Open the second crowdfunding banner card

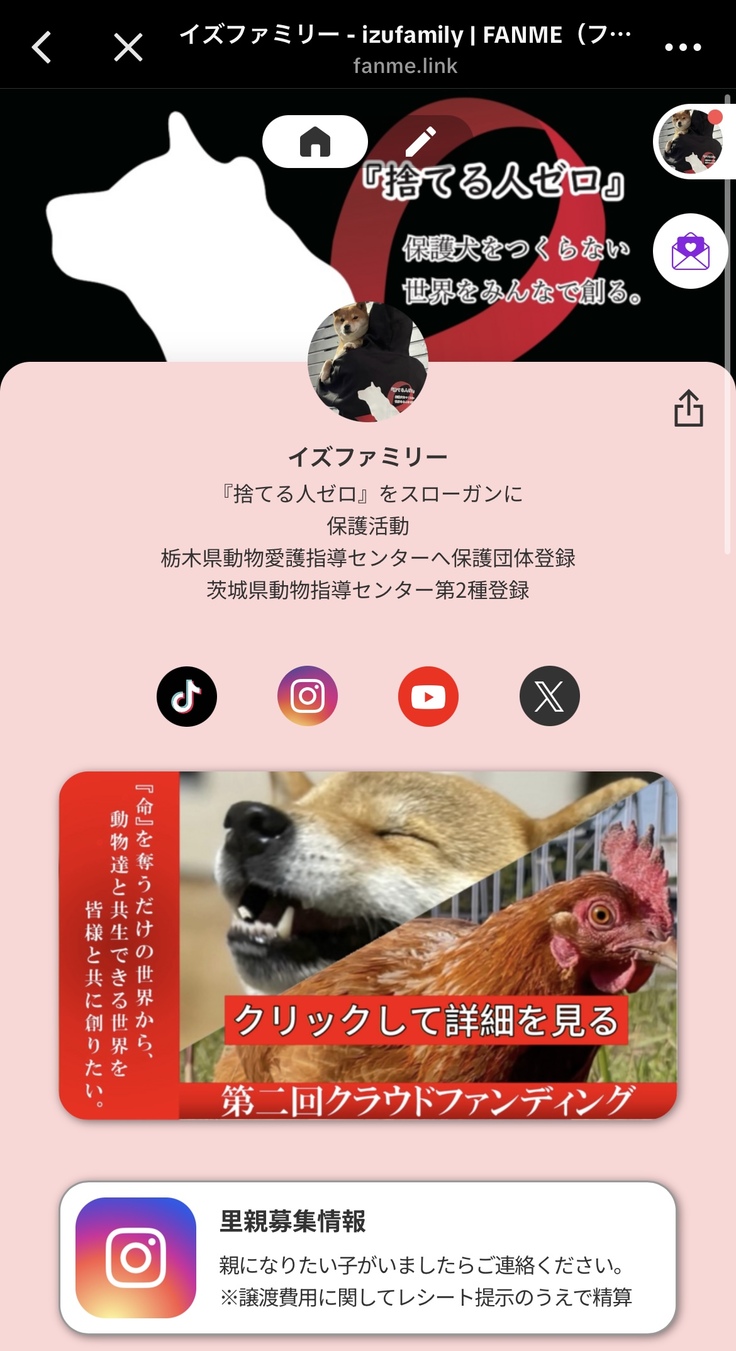tap(368, 944)
